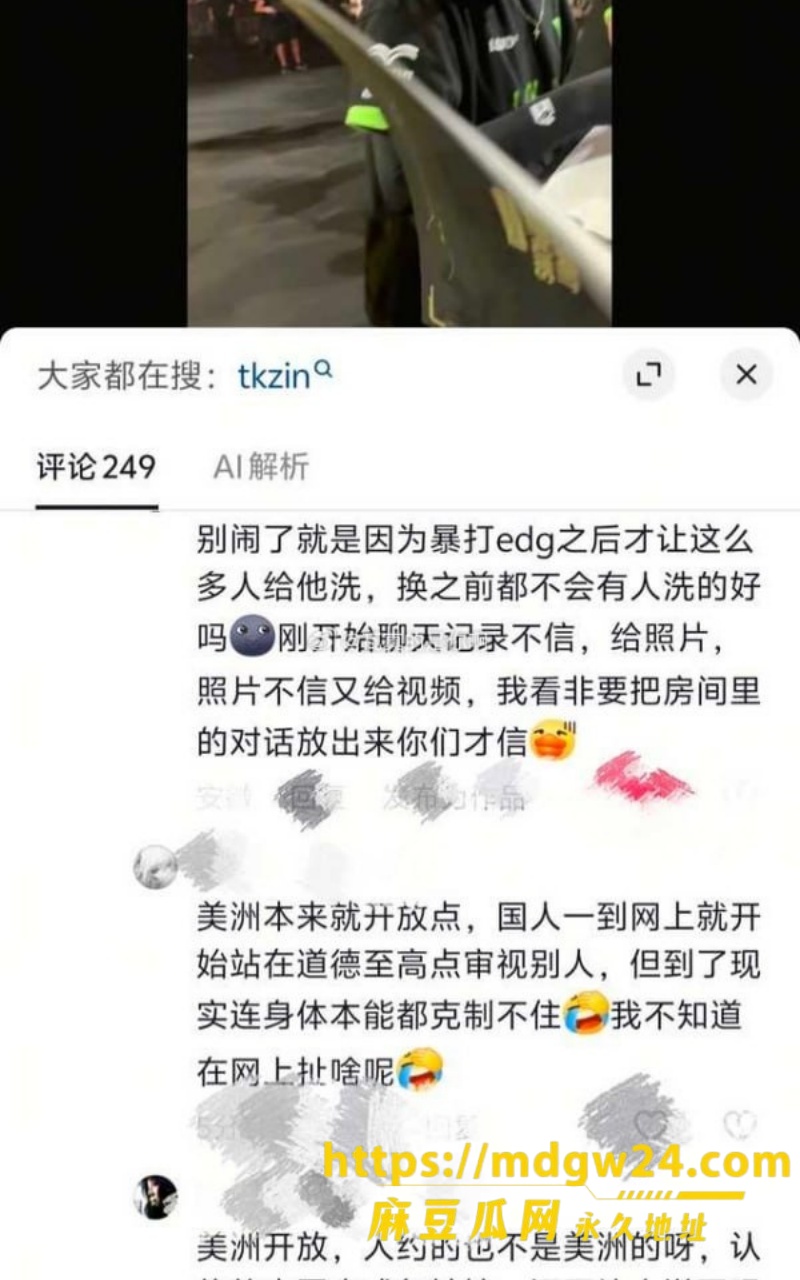Open avatar of the 美洲本来就开放点 commenter
This screenshot has height=1280, width=800.
tap(155, 866)
